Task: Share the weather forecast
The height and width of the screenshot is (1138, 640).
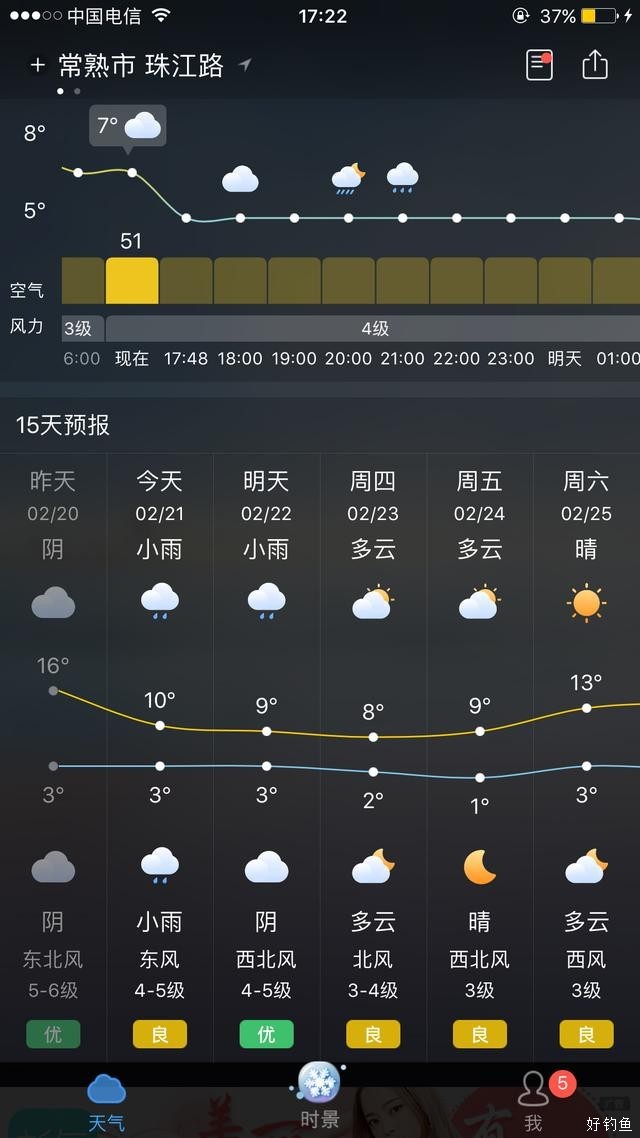Action: coord(595,66)
